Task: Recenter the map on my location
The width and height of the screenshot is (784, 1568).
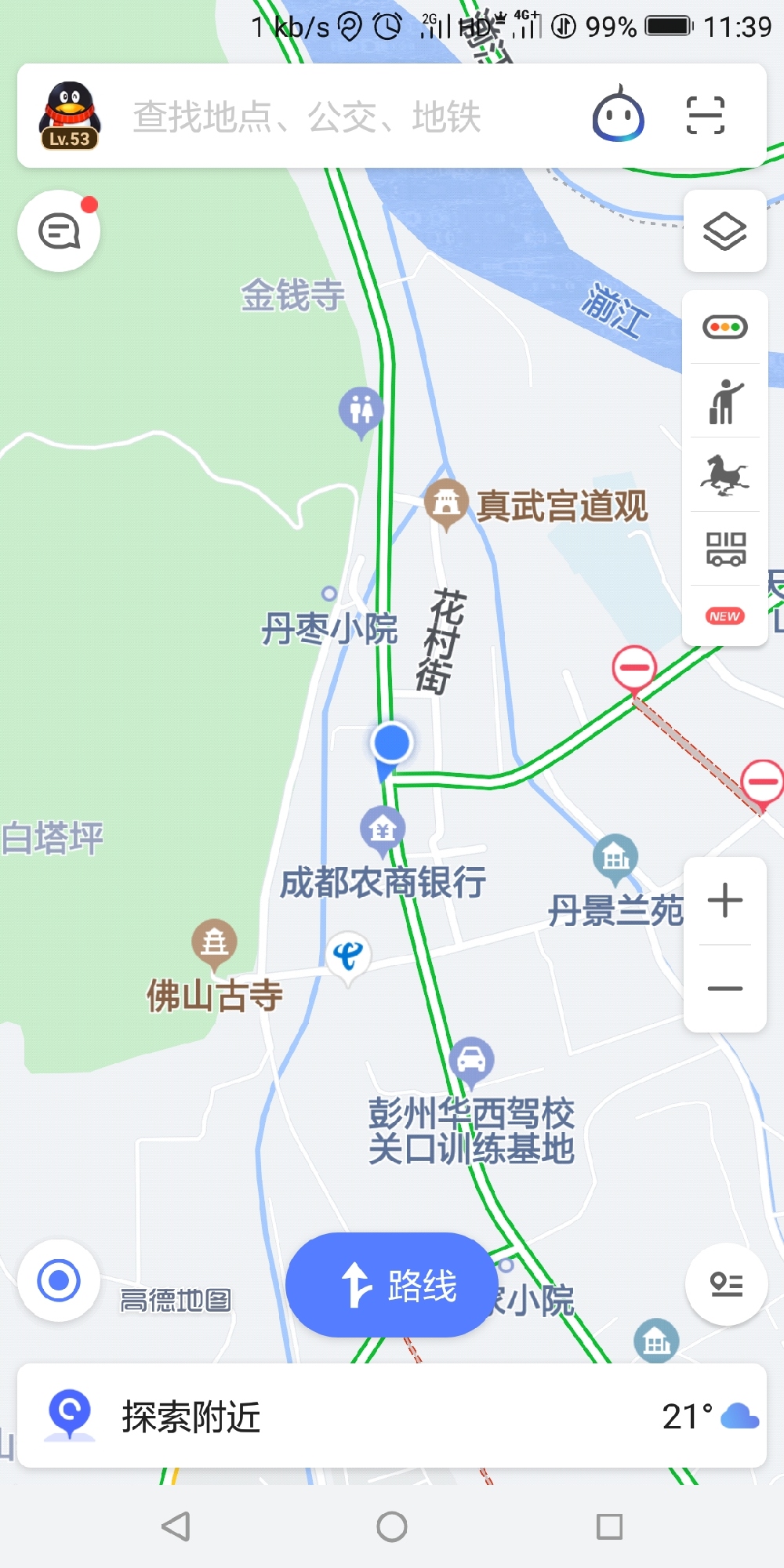Action: pos(59,1280)
